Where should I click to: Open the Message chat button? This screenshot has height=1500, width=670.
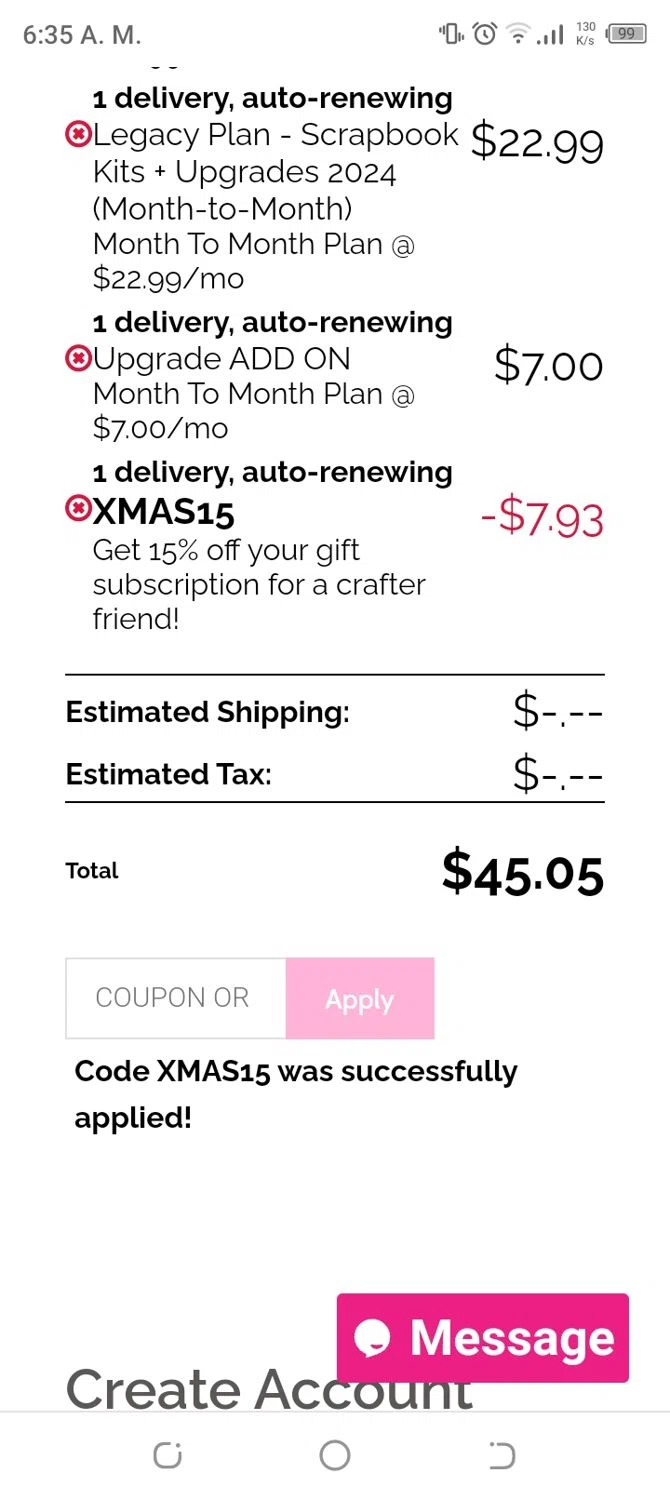[x=483, y=1337]
